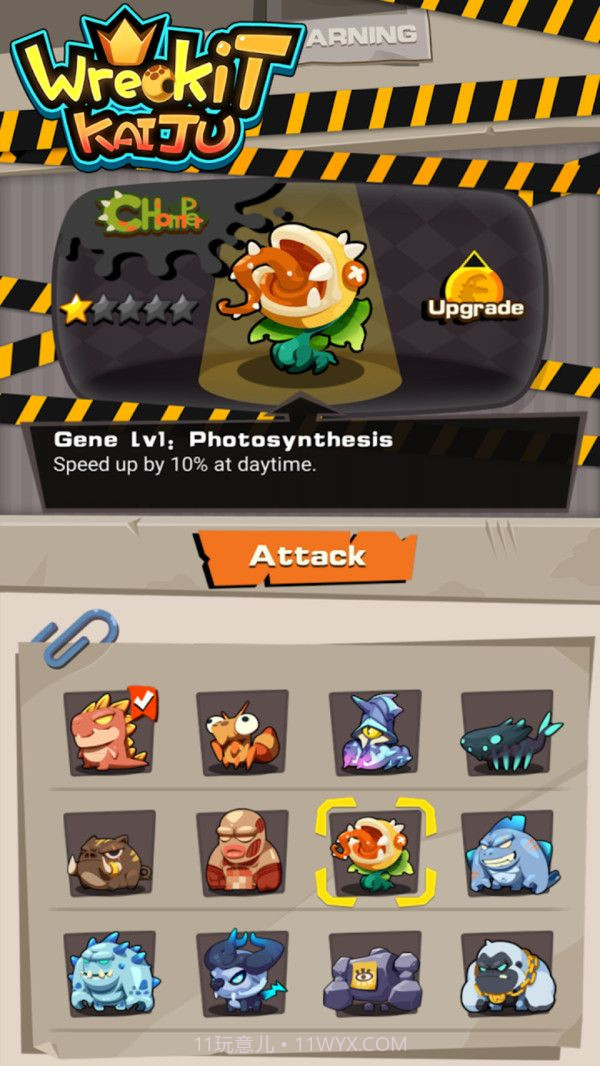Viewport: 600px width, 1066px height.
Task: Pick the purple hooded wizard kaiju
Action: (374, 735)
